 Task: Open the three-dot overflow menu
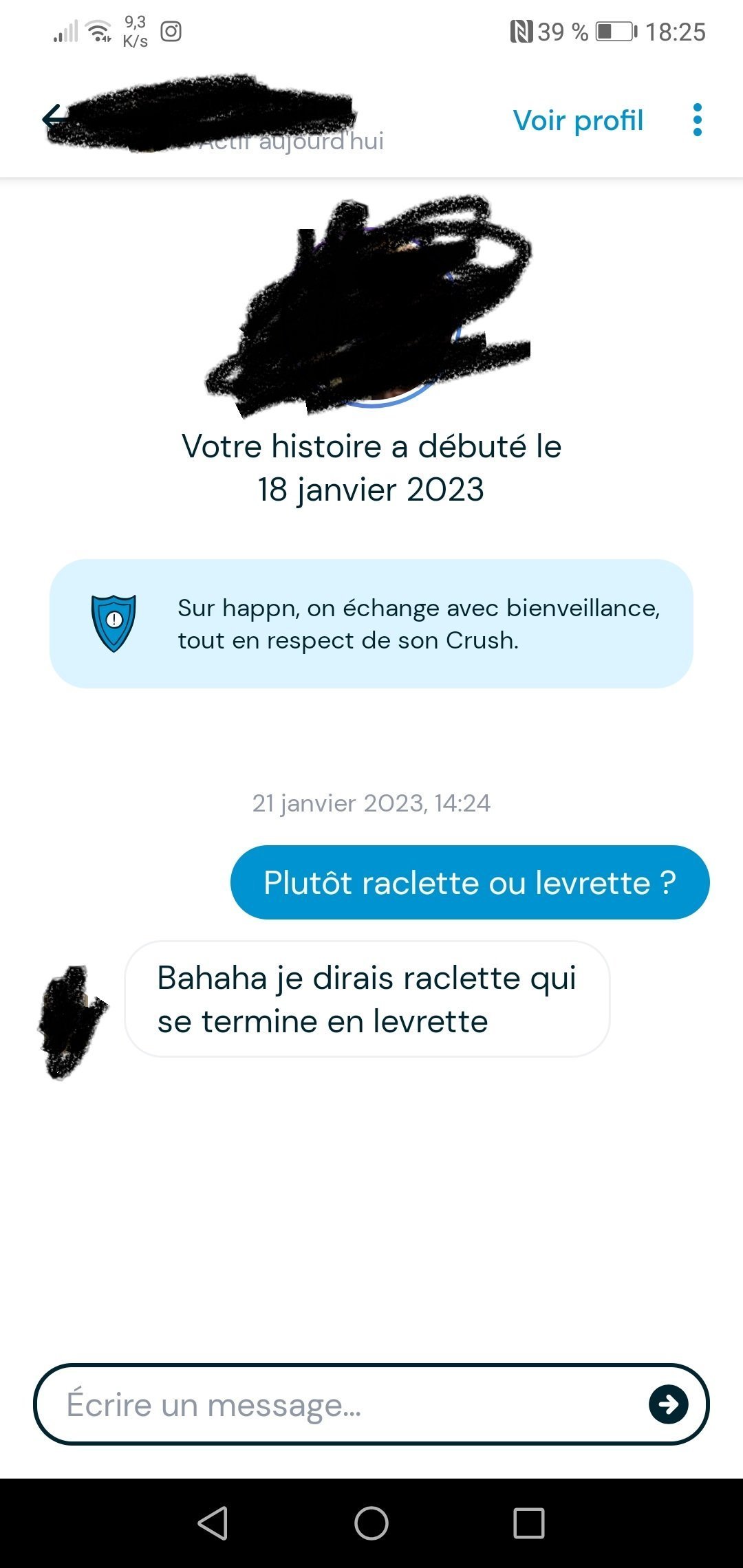coord(697,120)
